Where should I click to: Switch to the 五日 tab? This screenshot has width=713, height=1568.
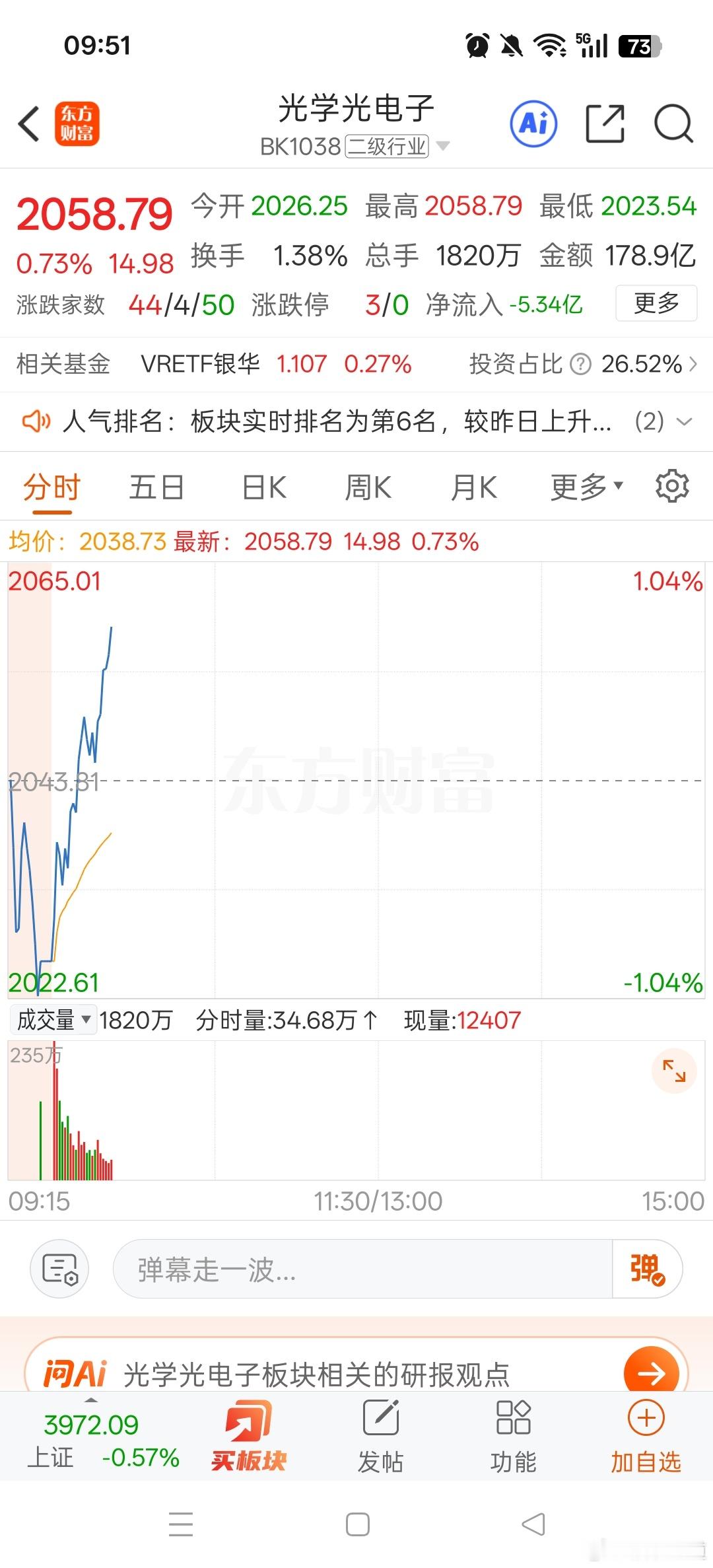(156, 486)
